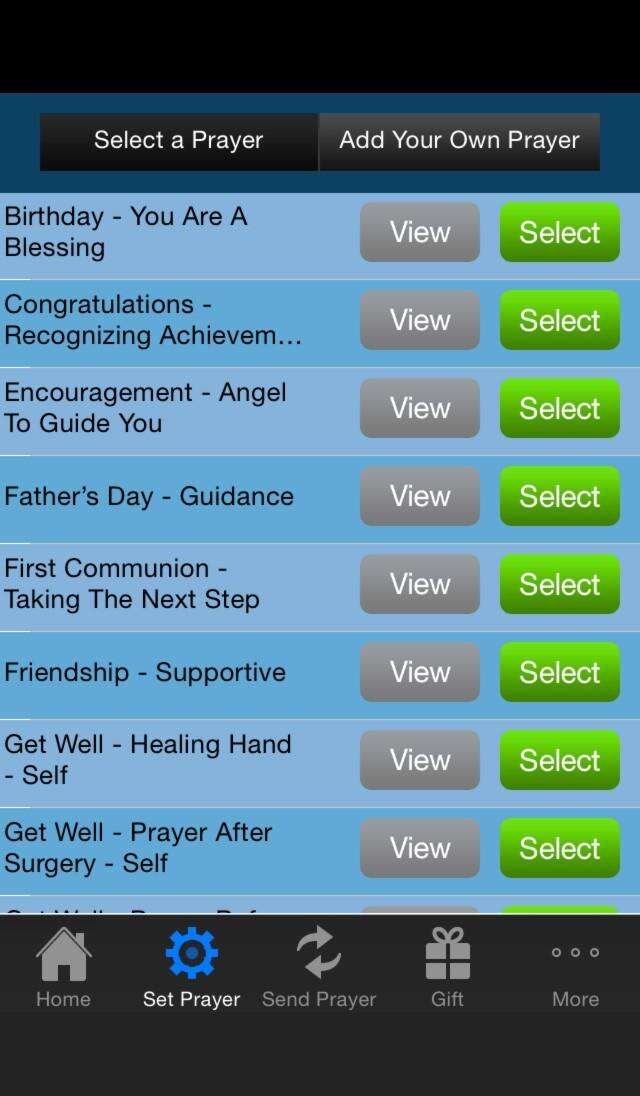View the Birthday - You Are A Blessing prayer
Screen dimensions: 640x1096
(420, 232)
